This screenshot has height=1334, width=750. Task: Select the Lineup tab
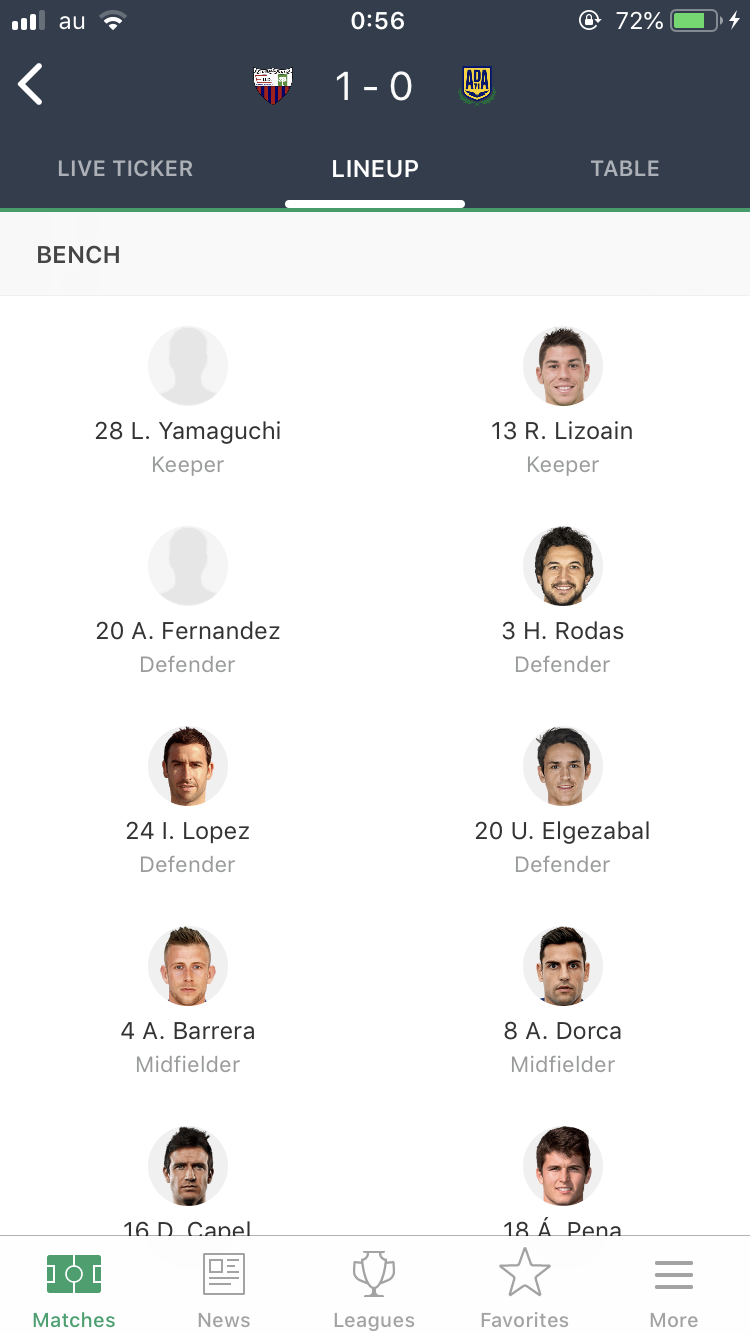click(375, 168)
